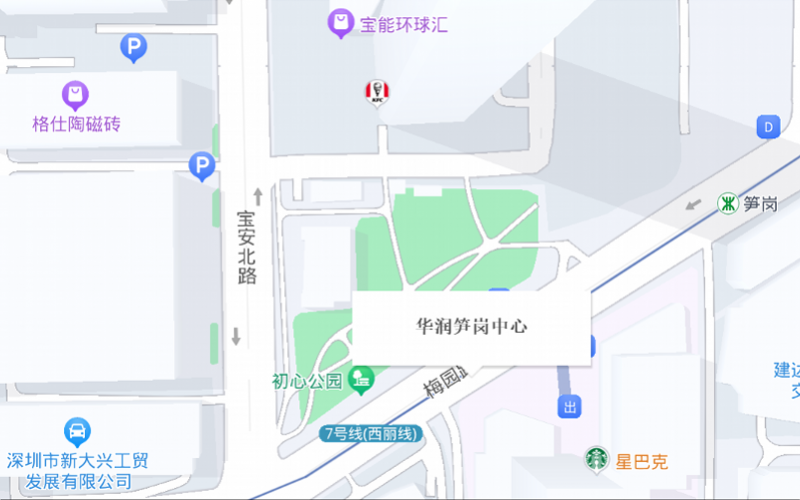Open the 笋岗 metro station marker
The height and width of the screenshot is (500, 800).
(x=729, y=203)
